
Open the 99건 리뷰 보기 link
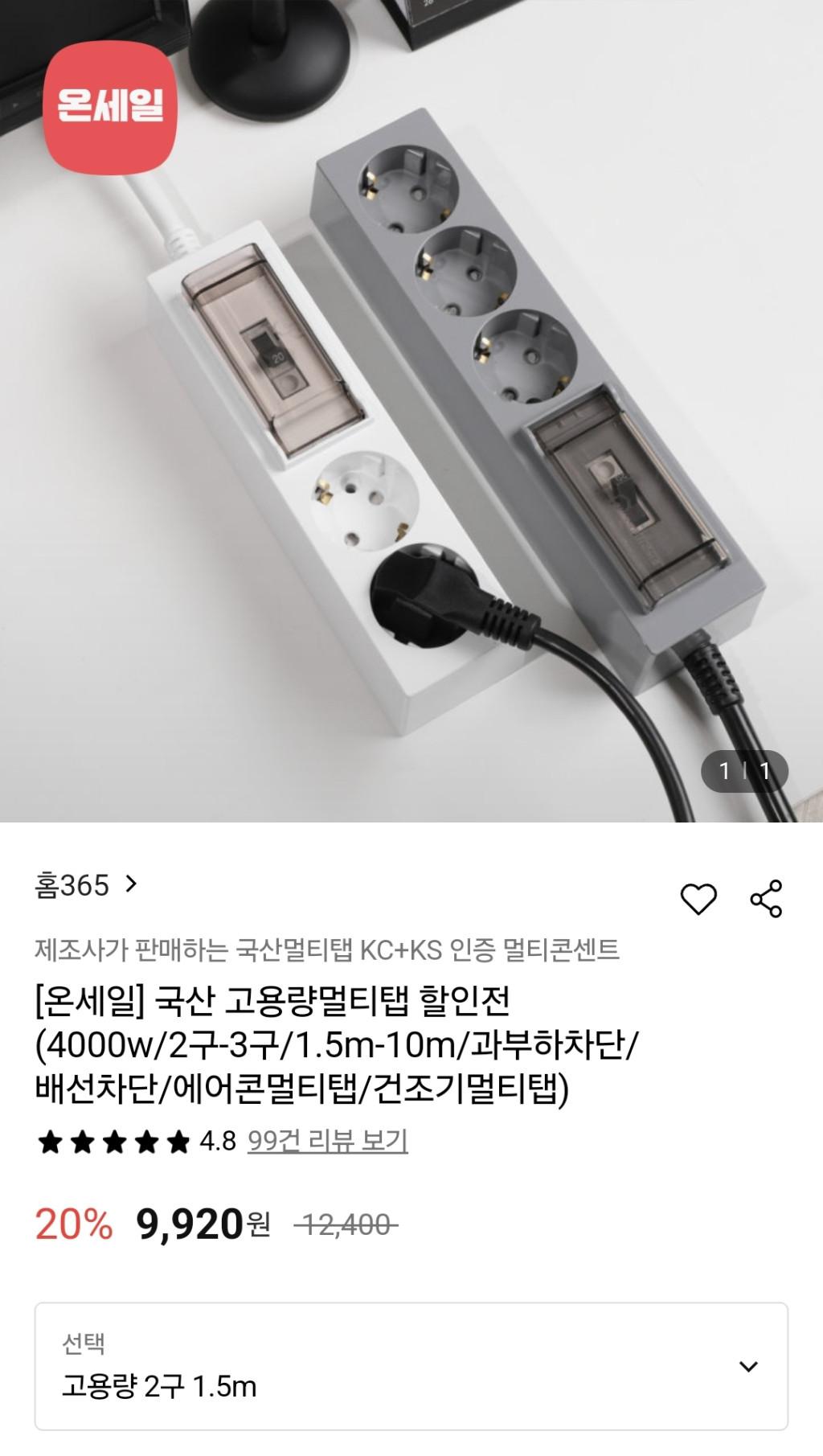pyautogui.click(x=327, y=1141)
